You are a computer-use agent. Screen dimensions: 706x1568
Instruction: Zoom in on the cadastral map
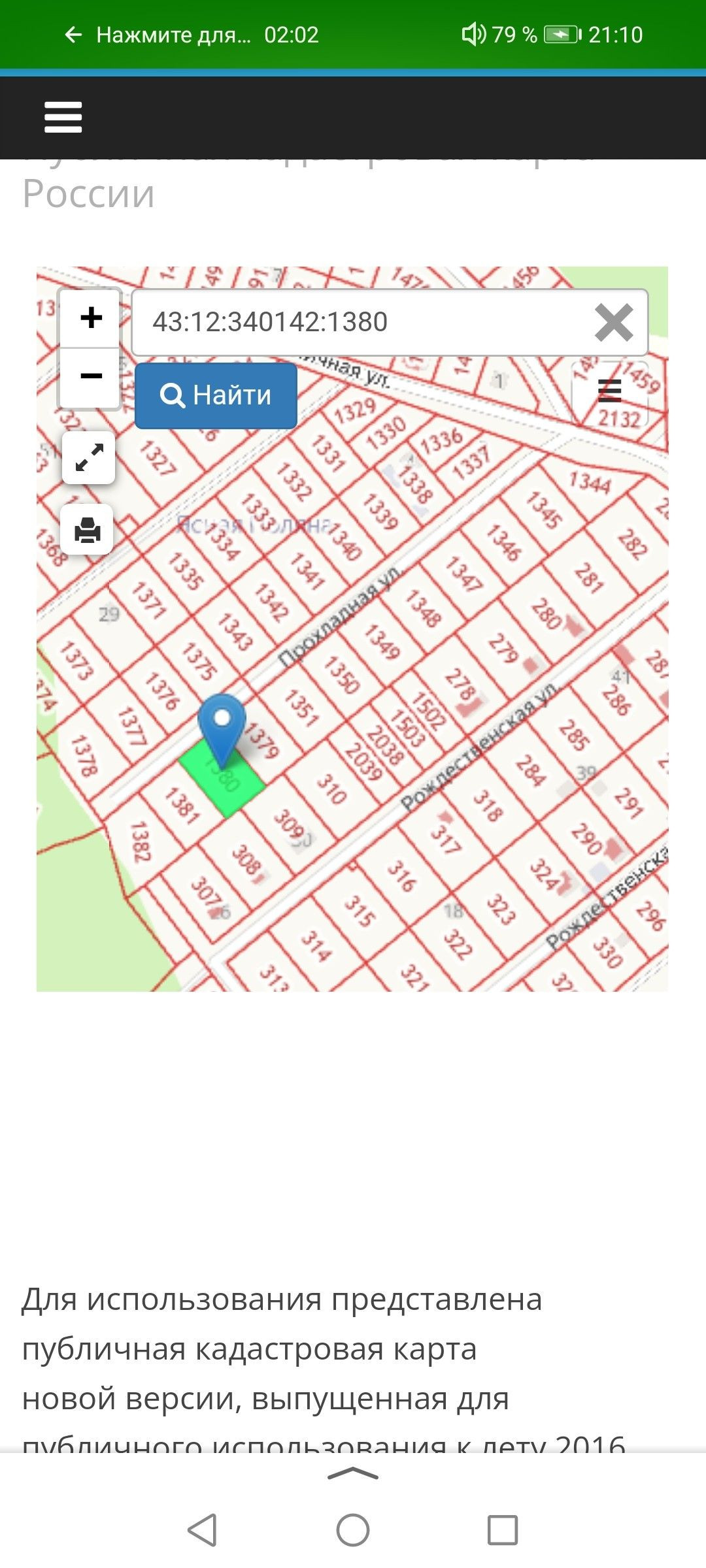[x=91, y=318]
